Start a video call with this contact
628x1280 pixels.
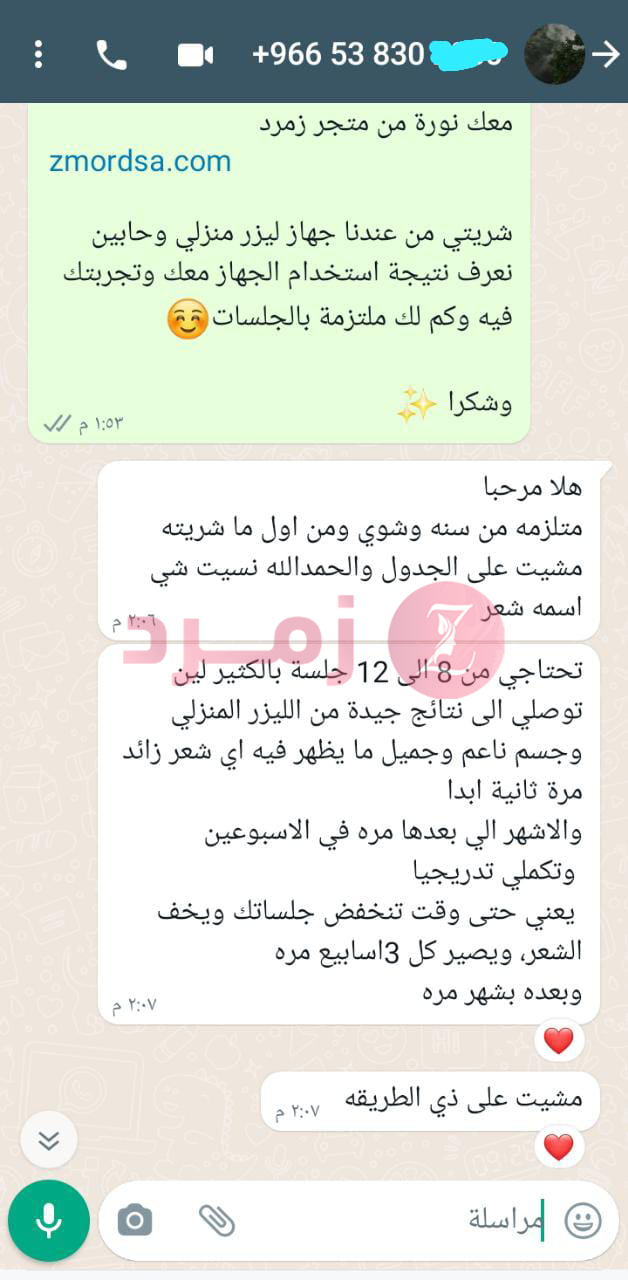[x=195, y=54]
